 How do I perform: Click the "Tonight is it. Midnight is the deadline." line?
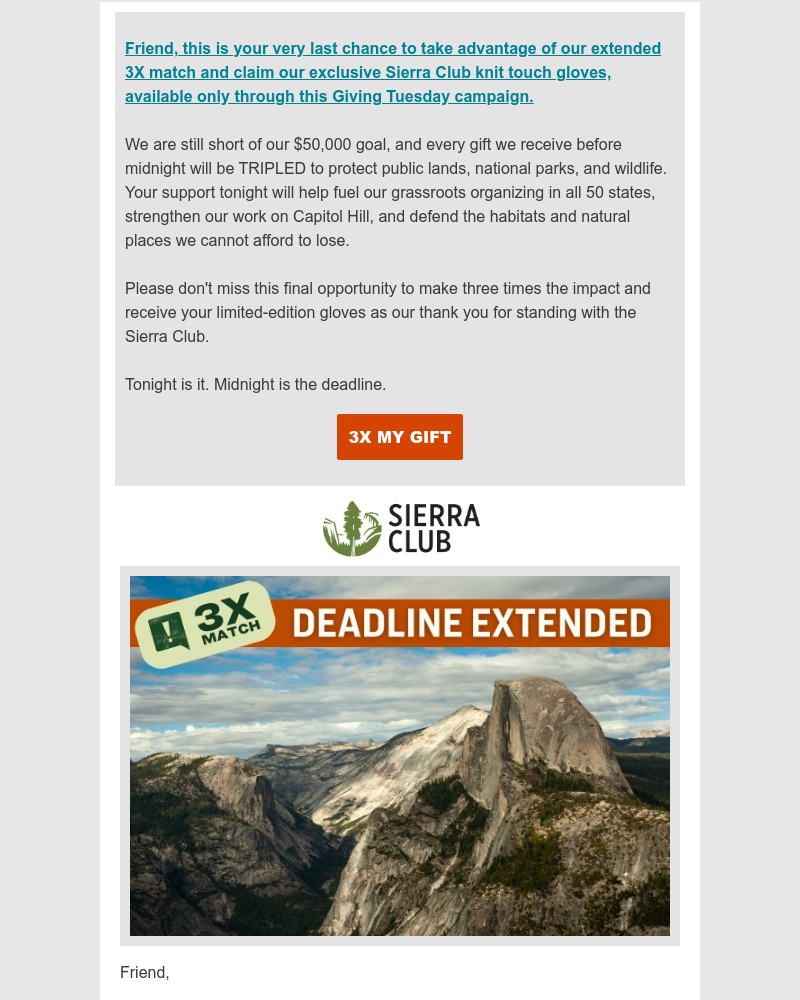(255, 384)
